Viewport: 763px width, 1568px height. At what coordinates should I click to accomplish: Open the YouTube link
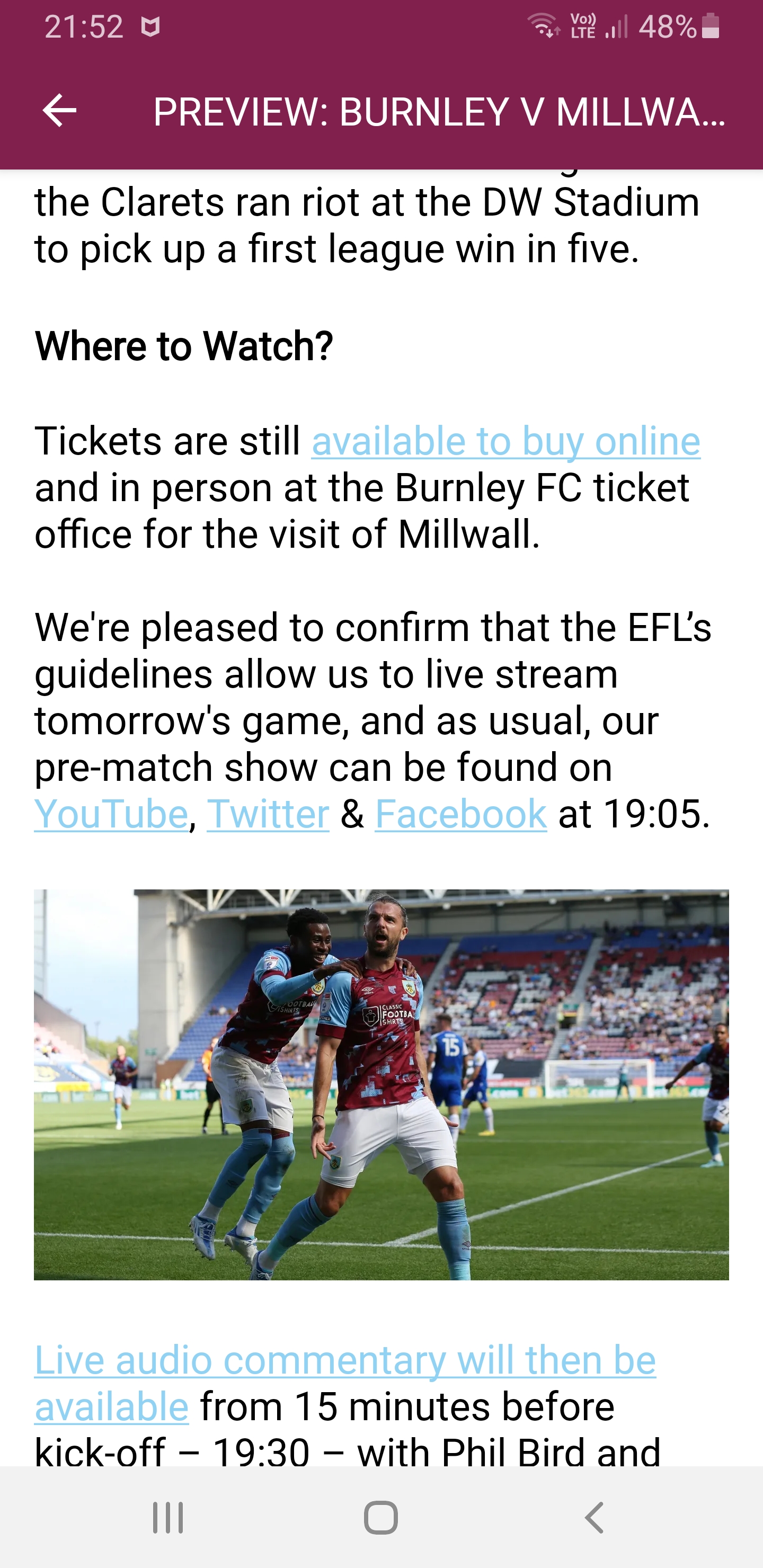tap(111, 814)
